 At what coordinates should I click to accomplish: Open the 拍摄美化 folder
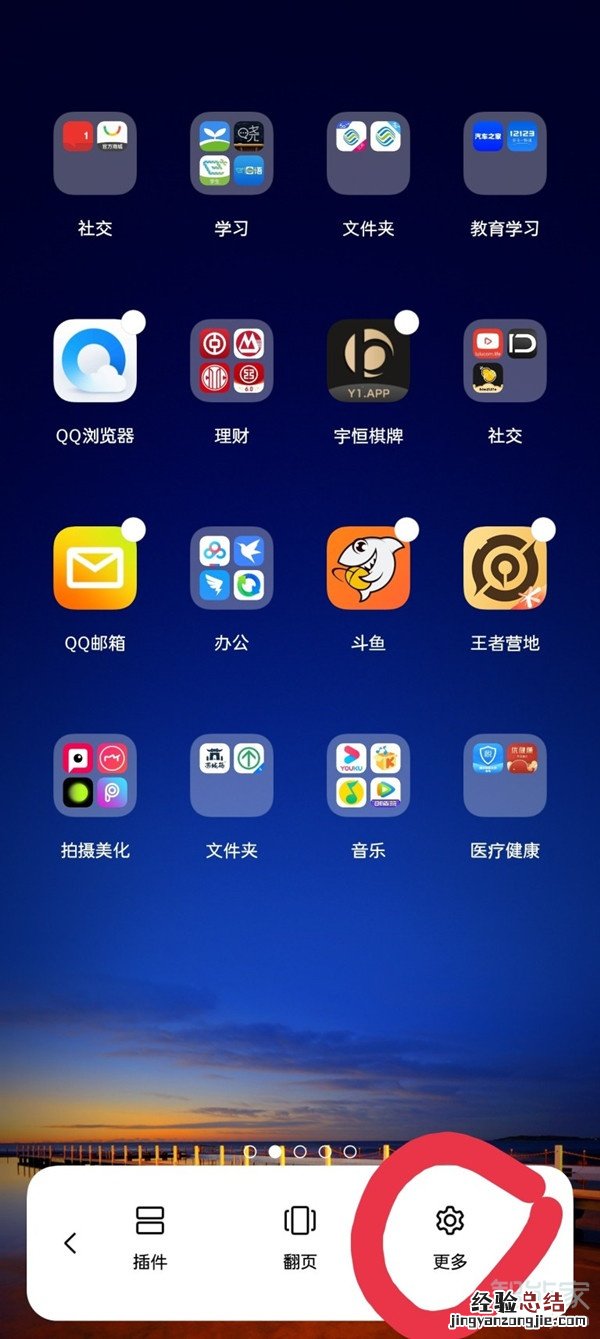[x=95, y=775]
